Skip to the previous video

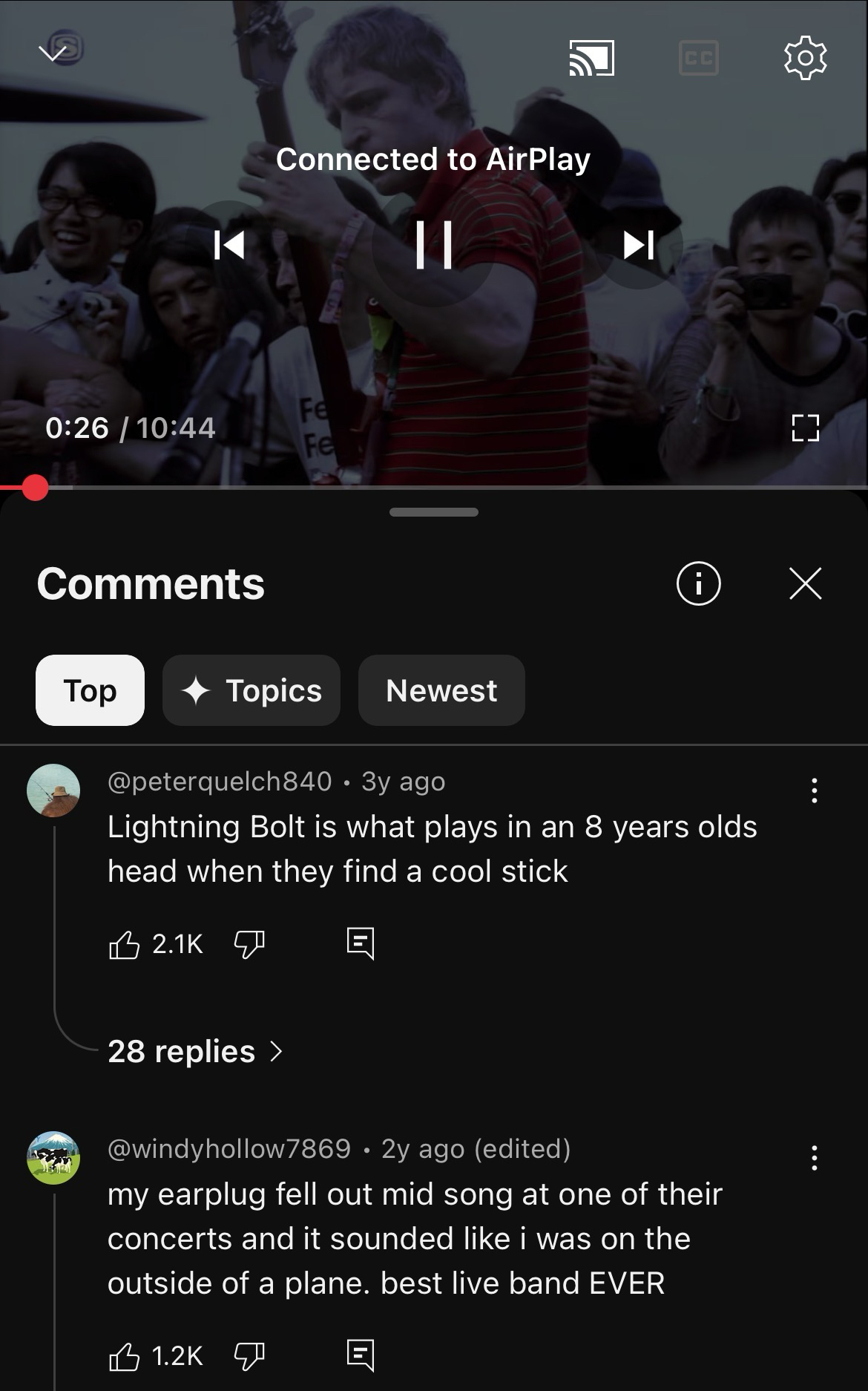pyautogui.click(x=229, y=244)
